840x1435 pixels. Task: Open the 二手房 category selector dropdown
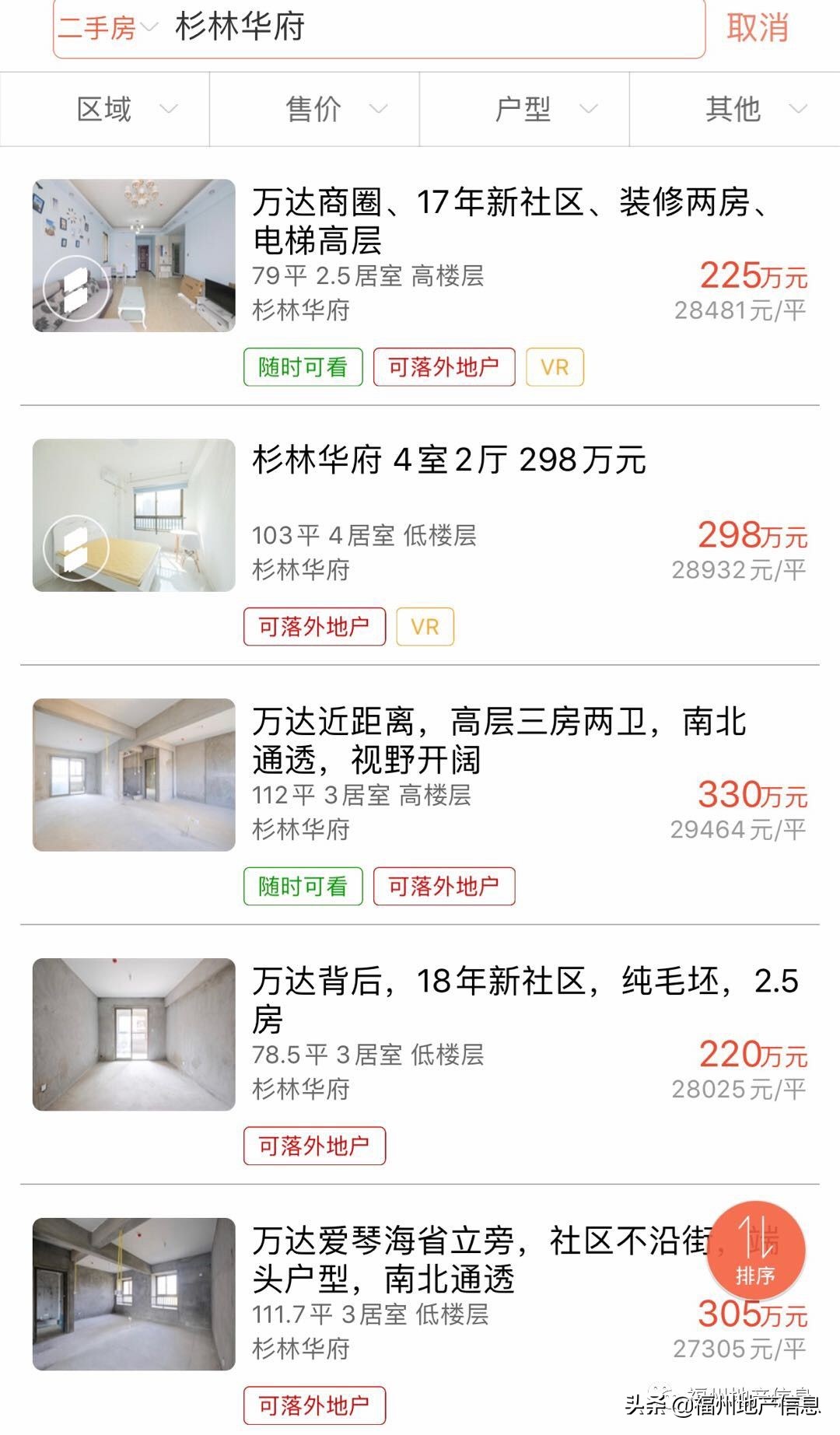coord(105,27)
